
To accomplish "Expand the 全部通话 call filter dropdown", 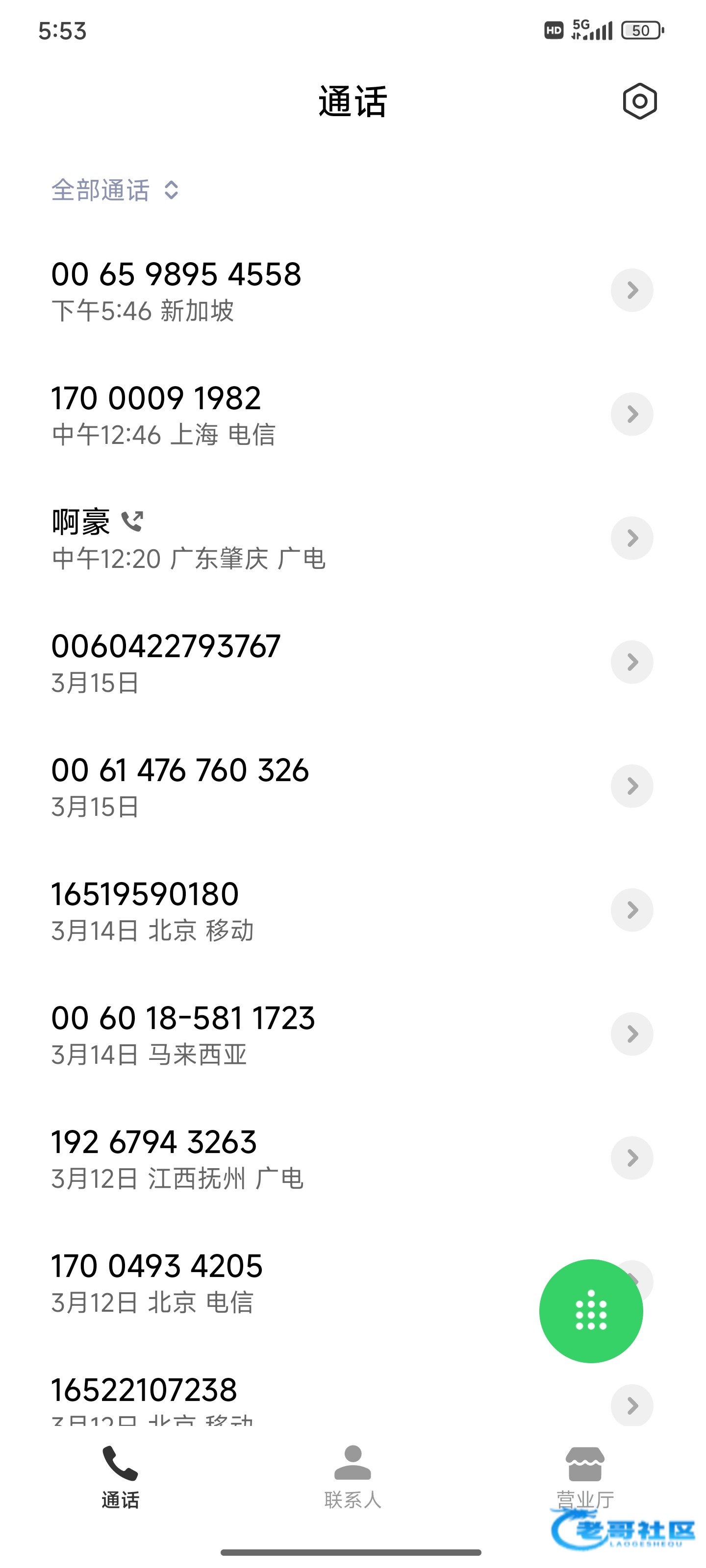I will click(x=115, y=190).
